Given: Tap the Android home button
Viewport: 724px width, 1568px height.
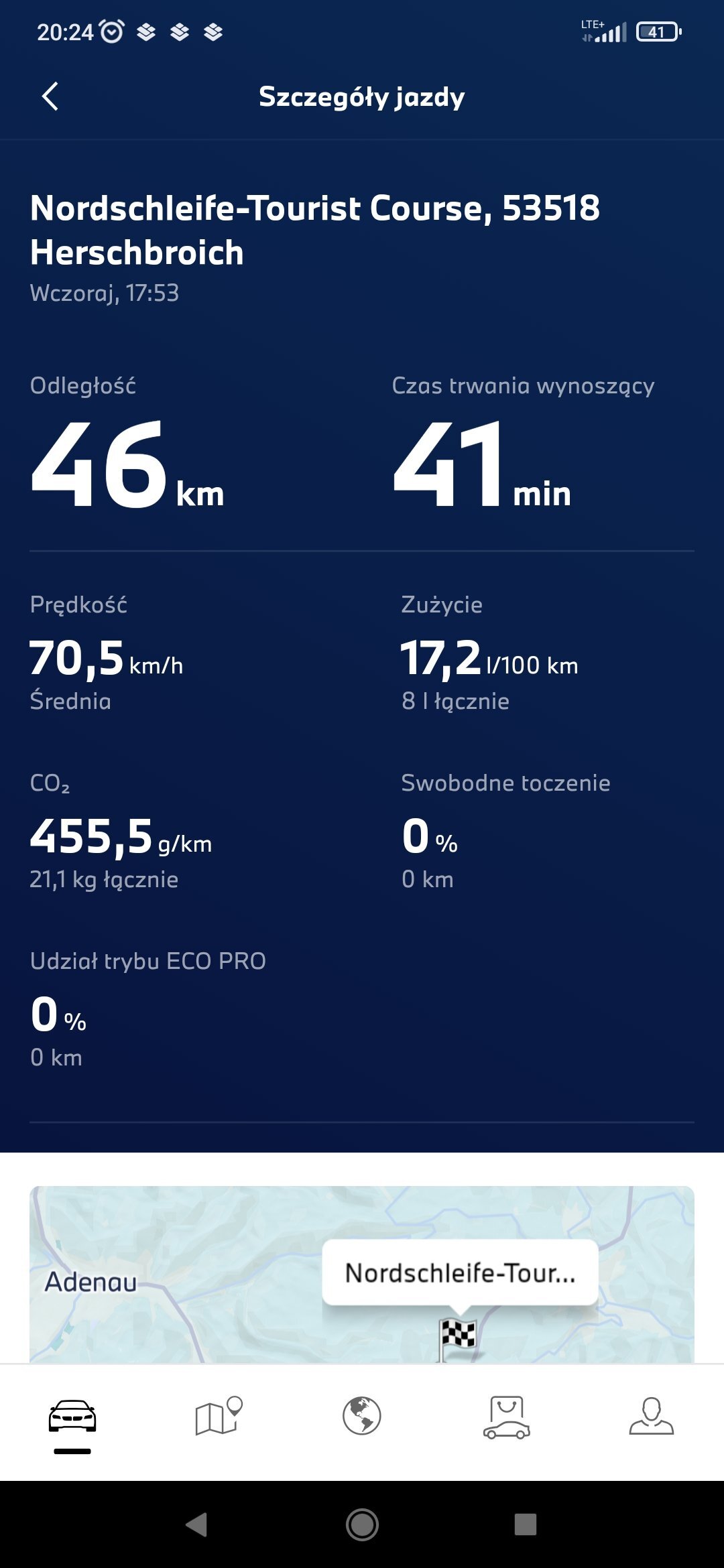Looking at the screenshot, I should coord(362,1524).
